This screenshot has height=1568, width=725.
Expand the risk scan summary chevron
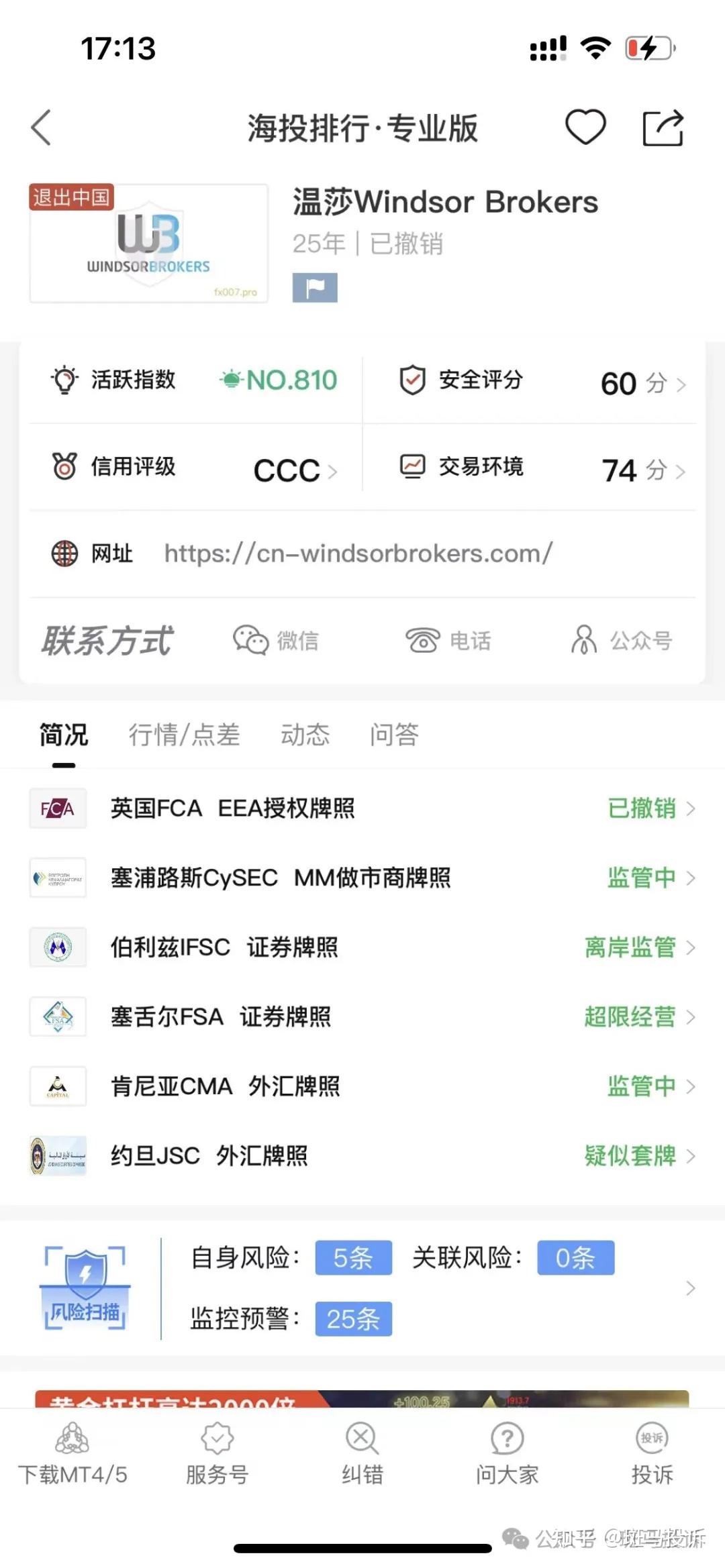[691, 1288]
